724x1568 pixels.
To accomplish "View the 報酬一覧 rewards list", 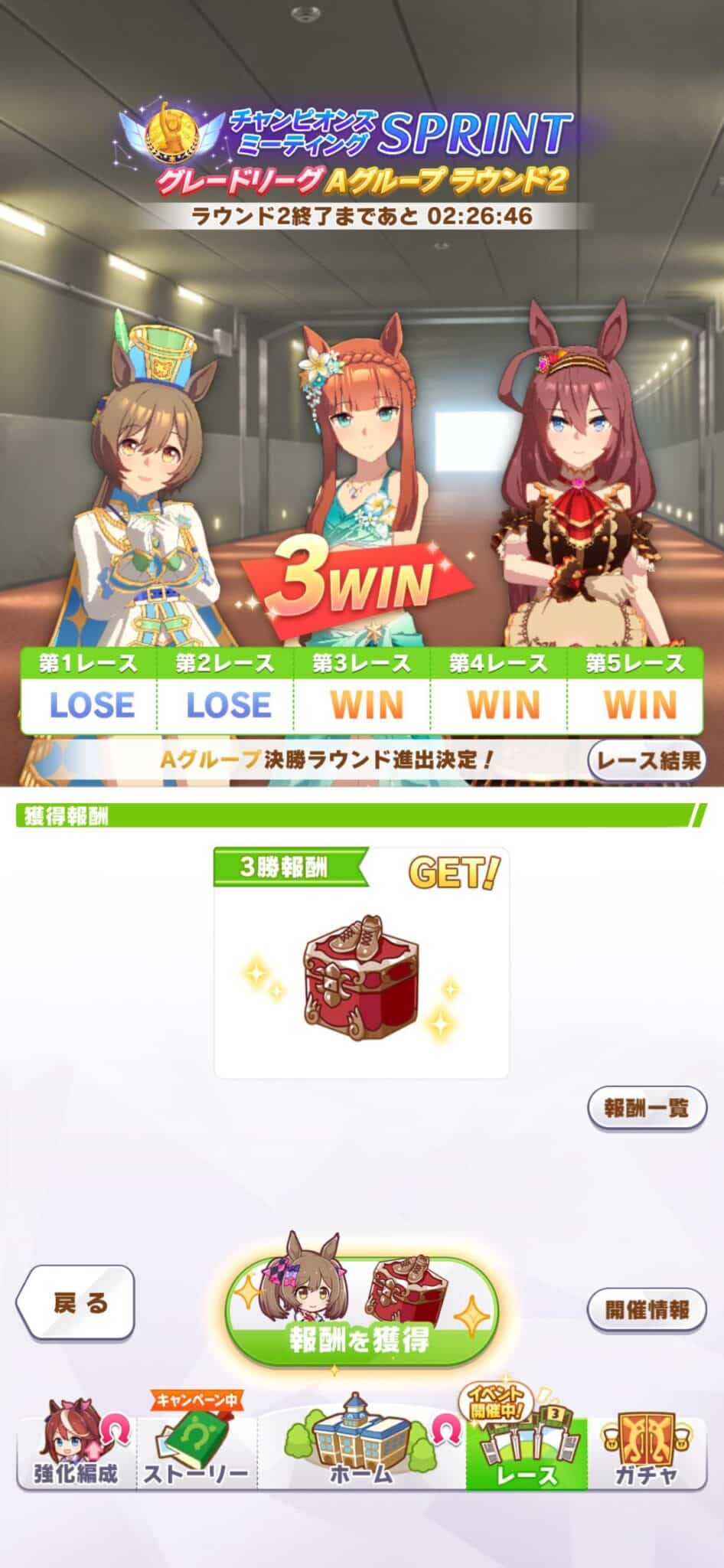I will click(x=647, y=1108).
